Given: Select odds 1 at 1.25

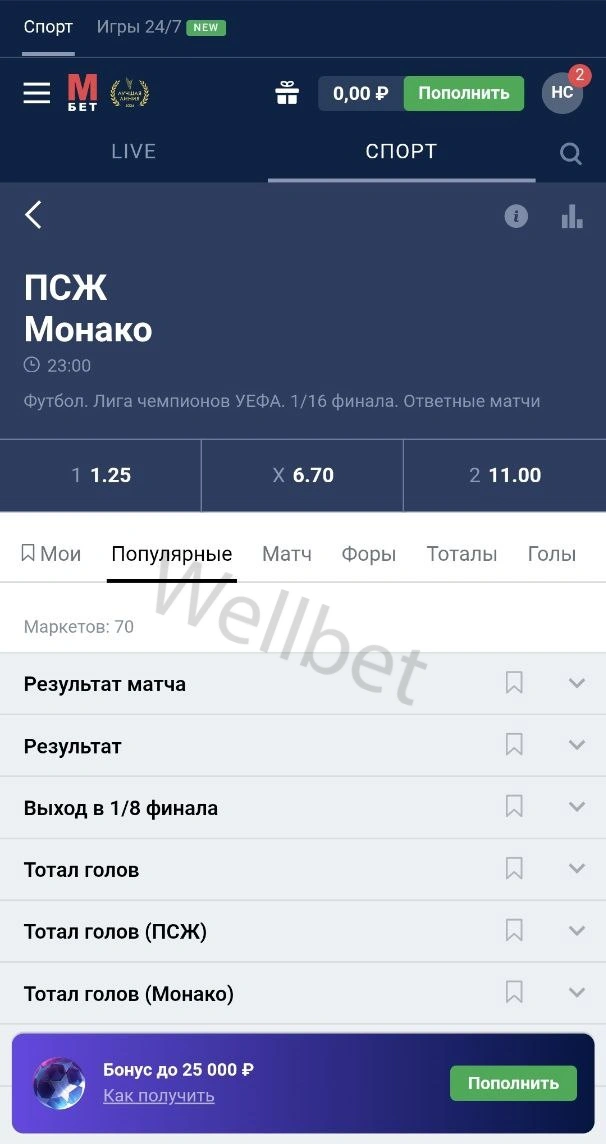Looking at the screenshot, I should (x=101, y=475).
